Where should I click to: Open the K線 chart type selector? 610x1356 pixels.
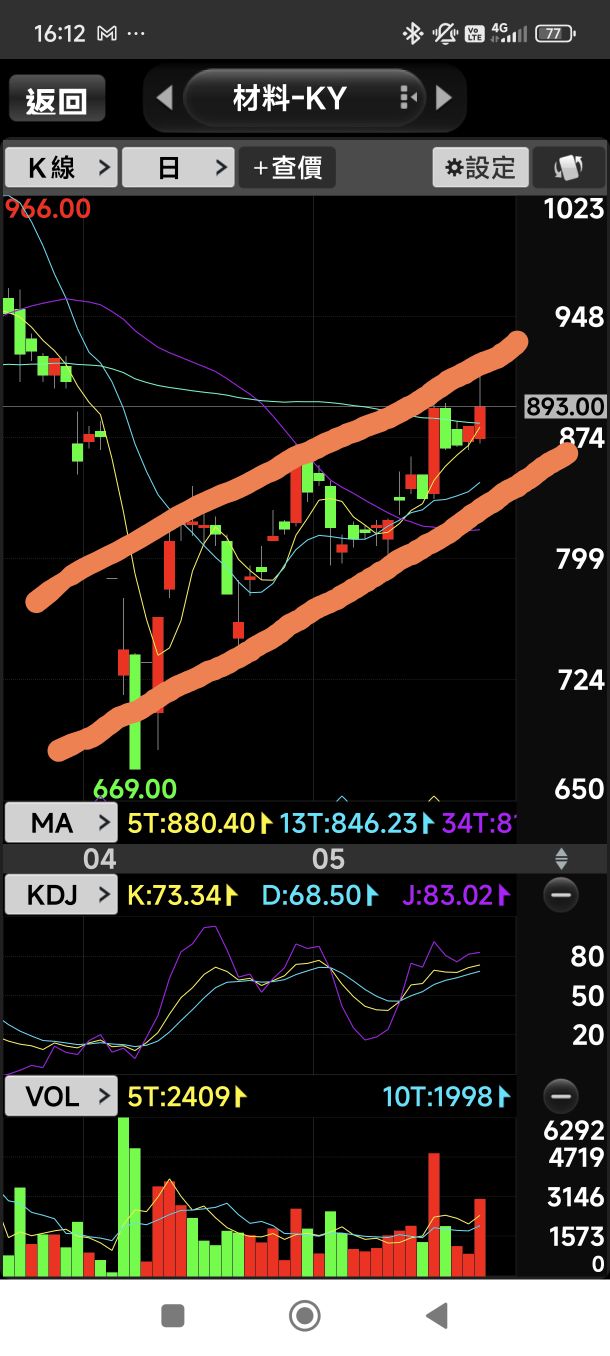tap(61, 167)
